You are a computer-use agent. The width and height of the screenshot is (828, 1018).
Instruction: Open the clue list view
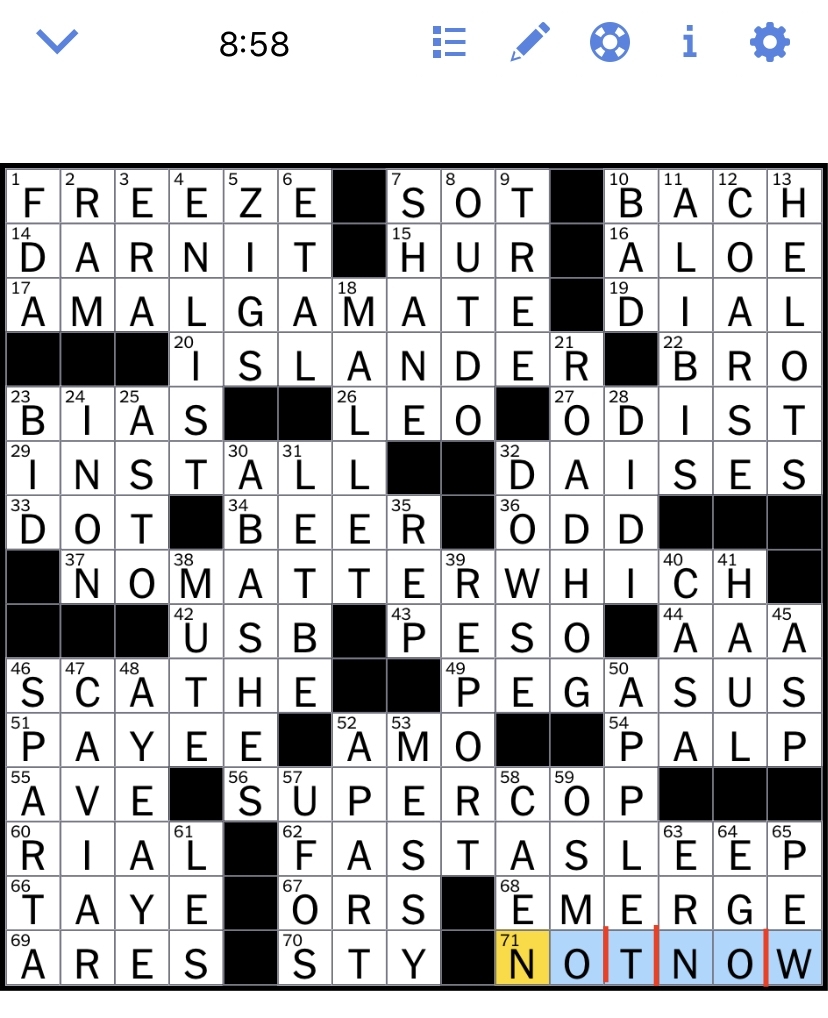click(x=449, y=42)
